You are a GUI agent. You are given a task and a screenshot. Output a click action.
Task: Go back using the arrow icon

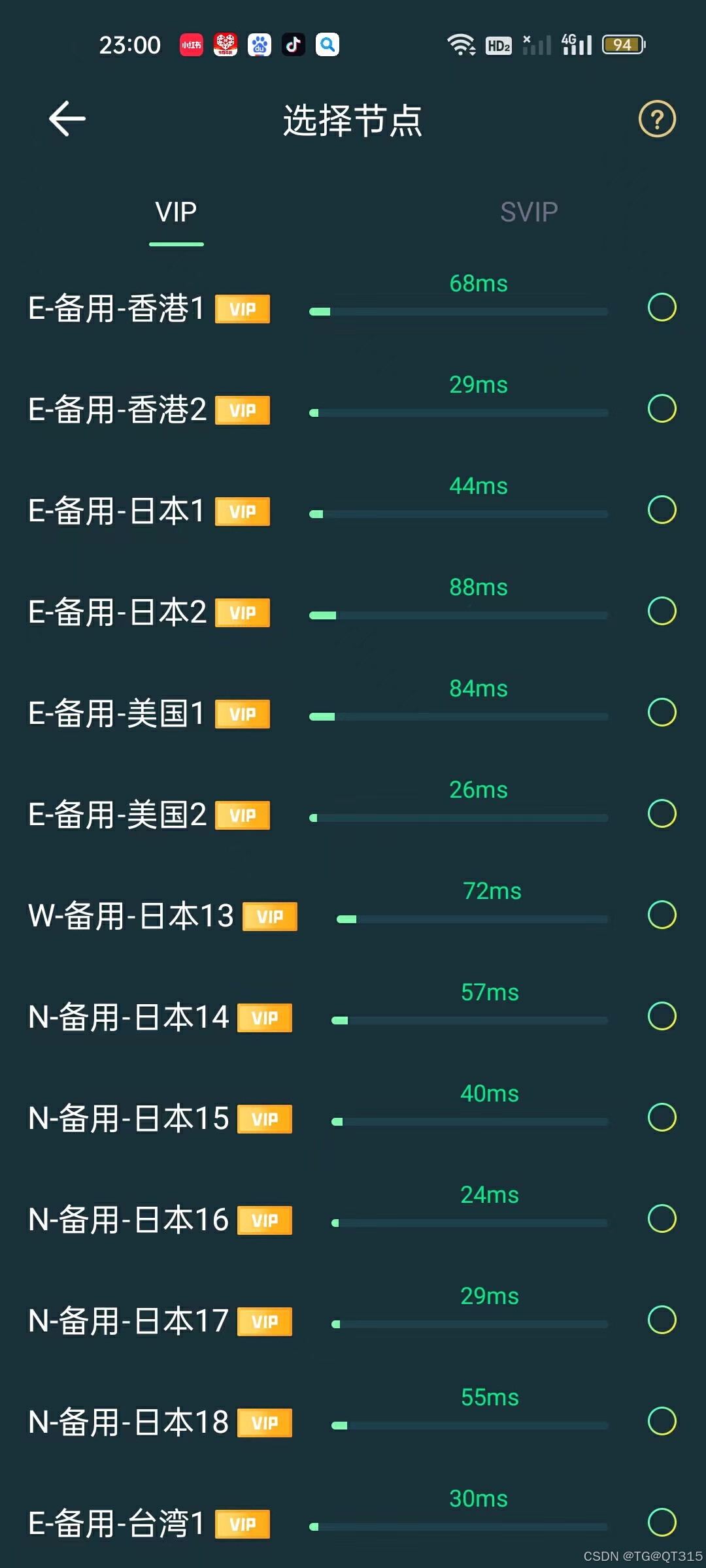point(67,119)
